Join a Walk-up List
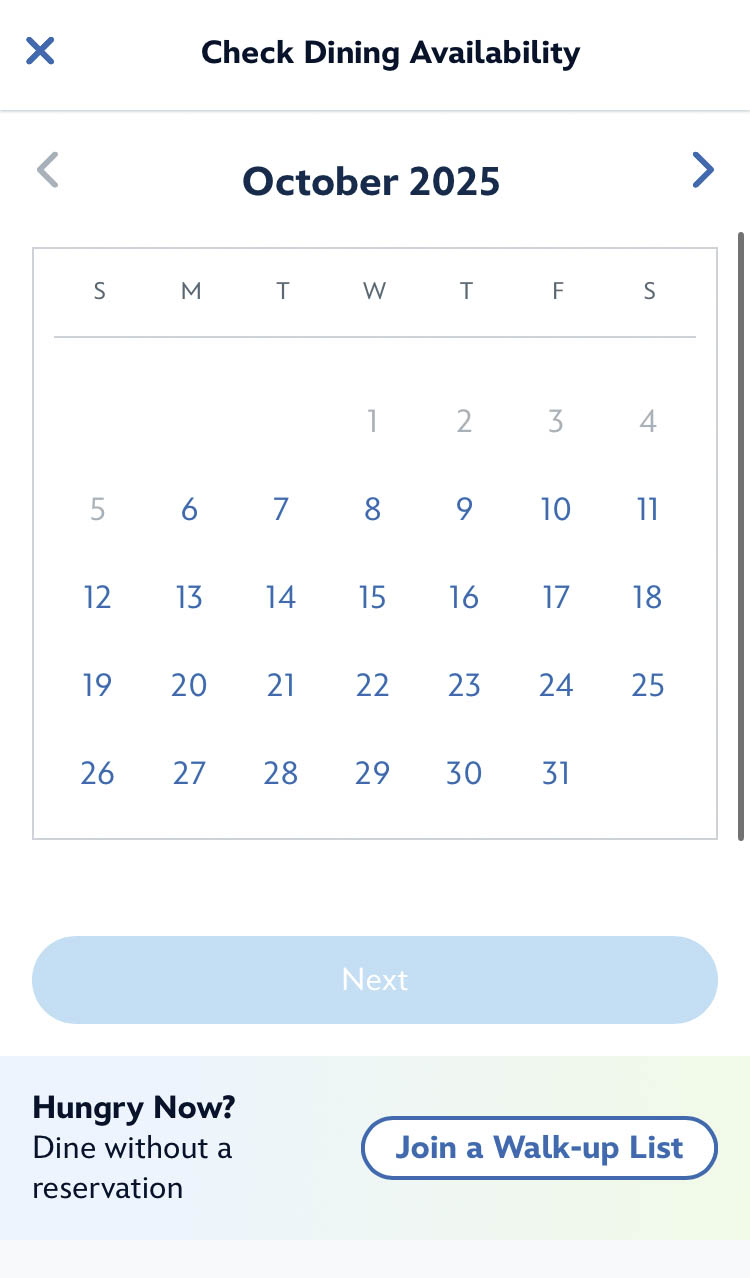The width and height of the screenshot is (750, 1278). (539, 1147)
